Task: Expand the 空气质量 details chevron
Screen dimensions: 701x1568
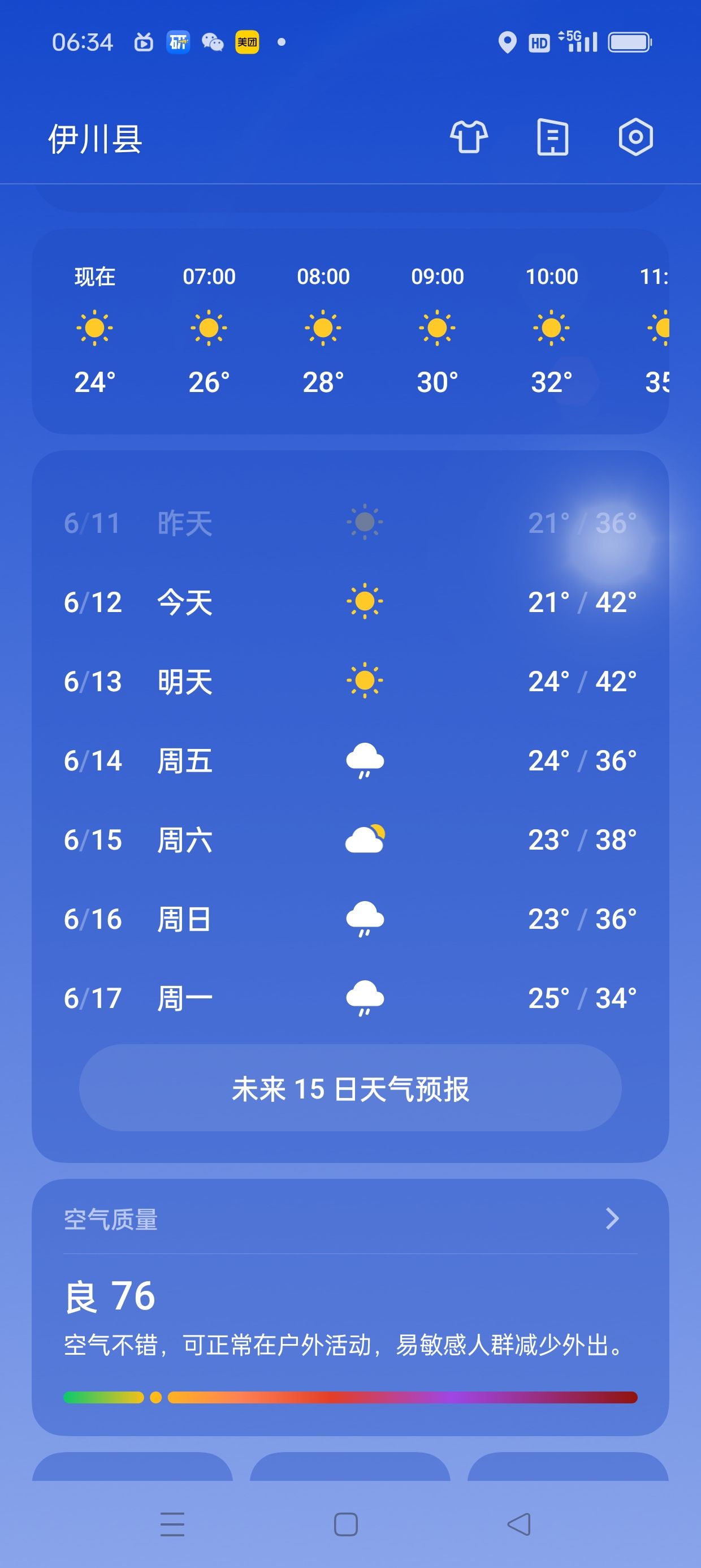Action: click(612, 1218)
